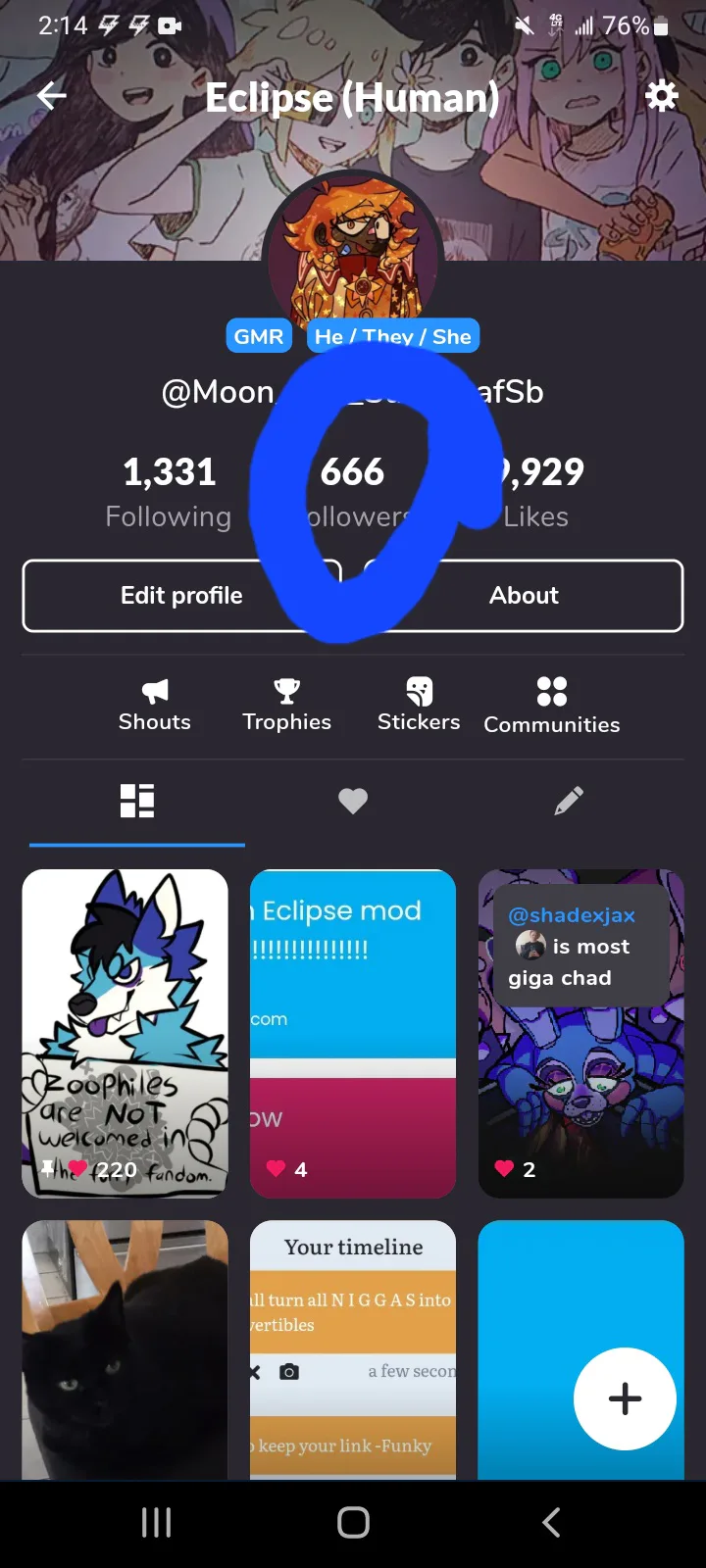Viewport: 706px width, 1568px height.
Task: Switch to the pencil drafts tab
Action: 569,801
